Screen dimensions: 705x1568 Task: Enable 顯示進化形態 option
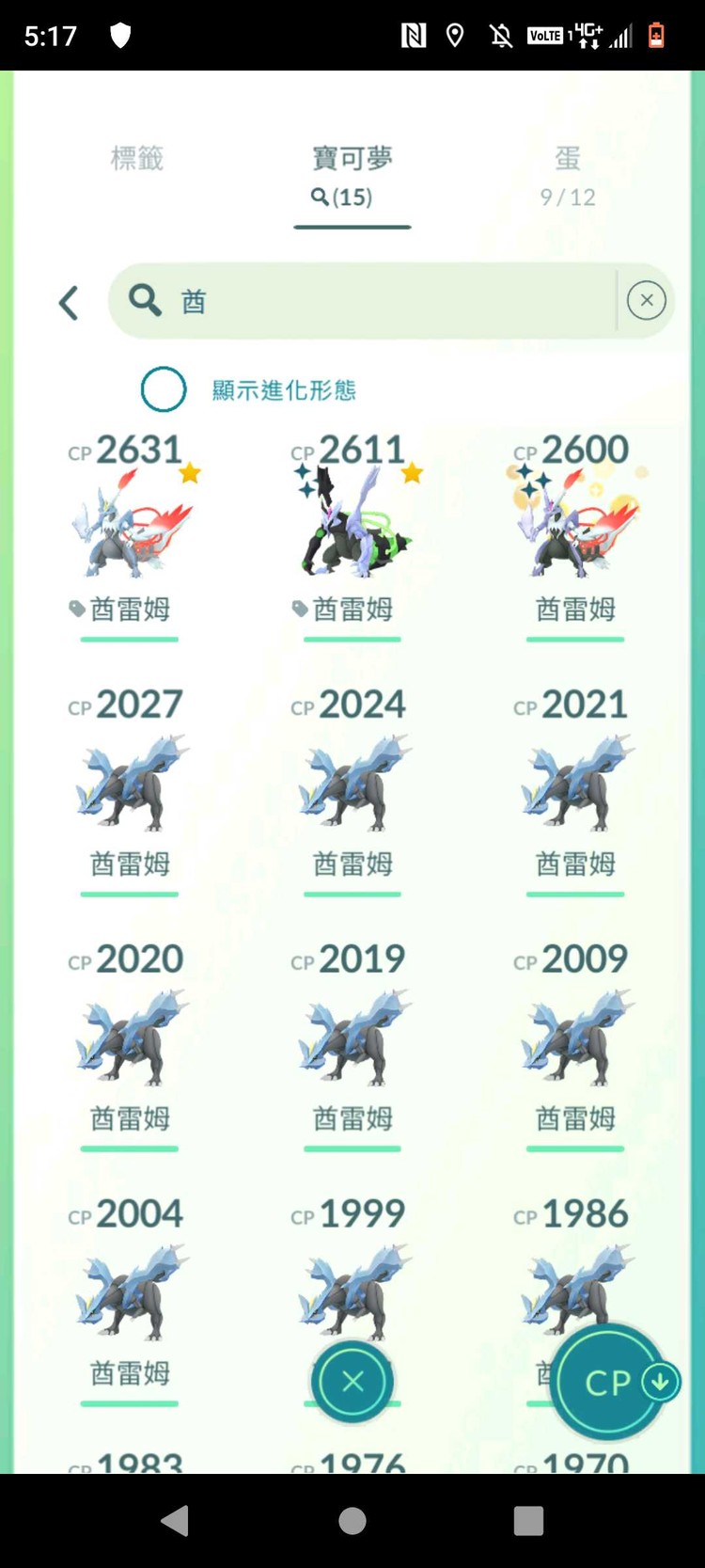164,389
